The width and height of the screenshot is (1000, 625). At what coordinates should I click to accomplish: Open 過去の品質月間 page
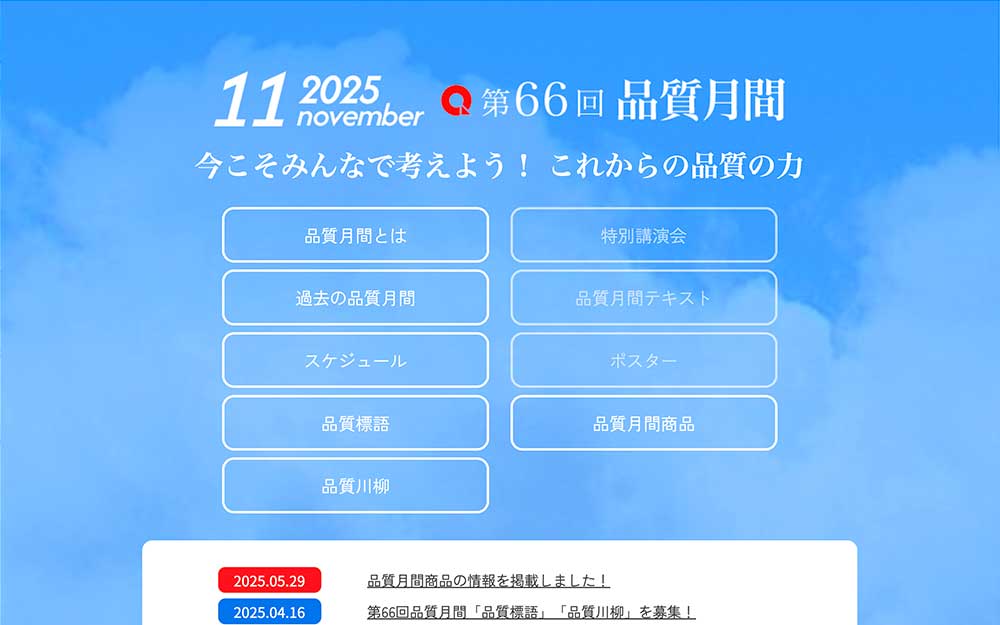click(355, 298)
